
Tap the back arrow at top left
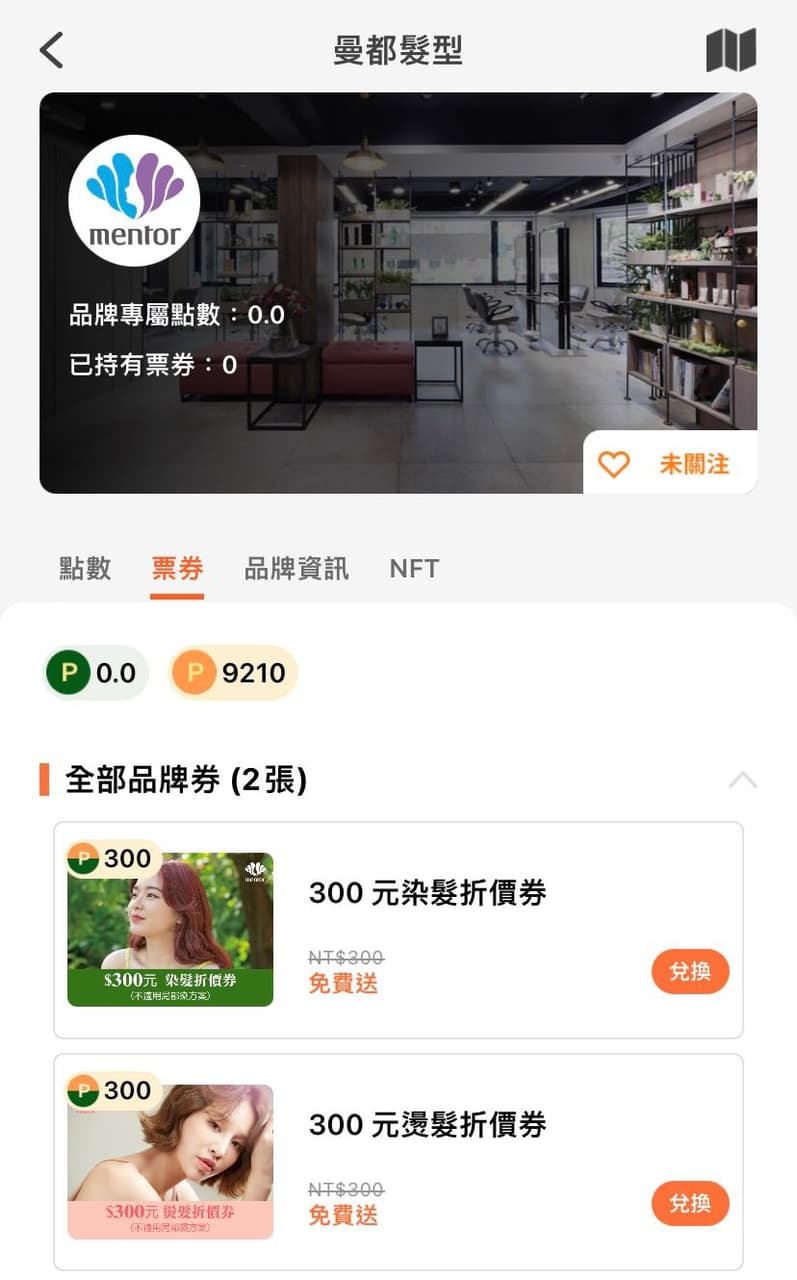[x=51, y=50]
